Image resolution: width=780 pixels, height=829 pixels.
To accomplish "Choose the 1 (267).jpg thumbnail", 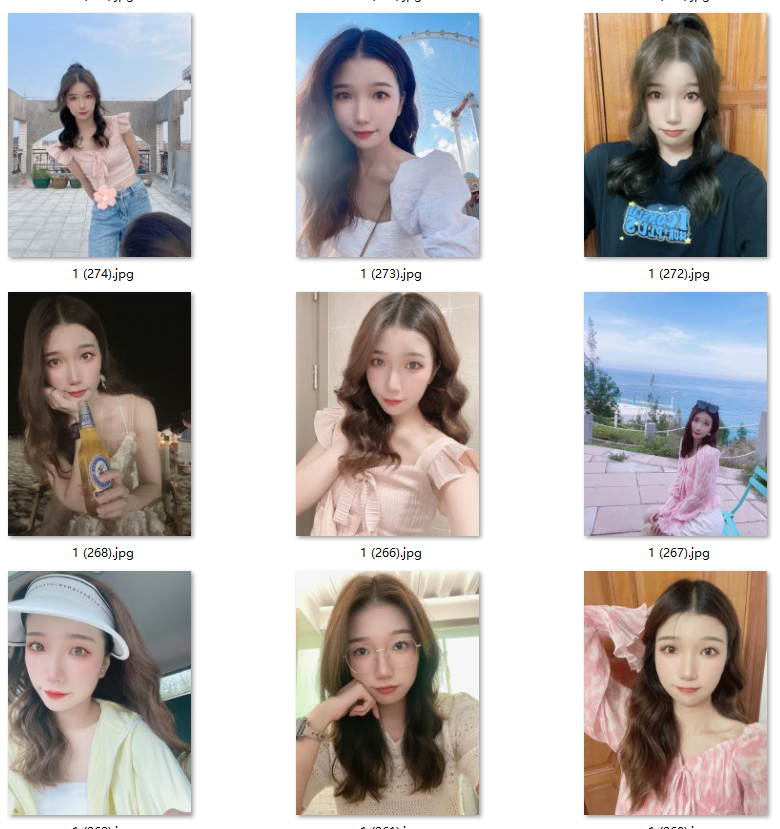I will point(676,414).
